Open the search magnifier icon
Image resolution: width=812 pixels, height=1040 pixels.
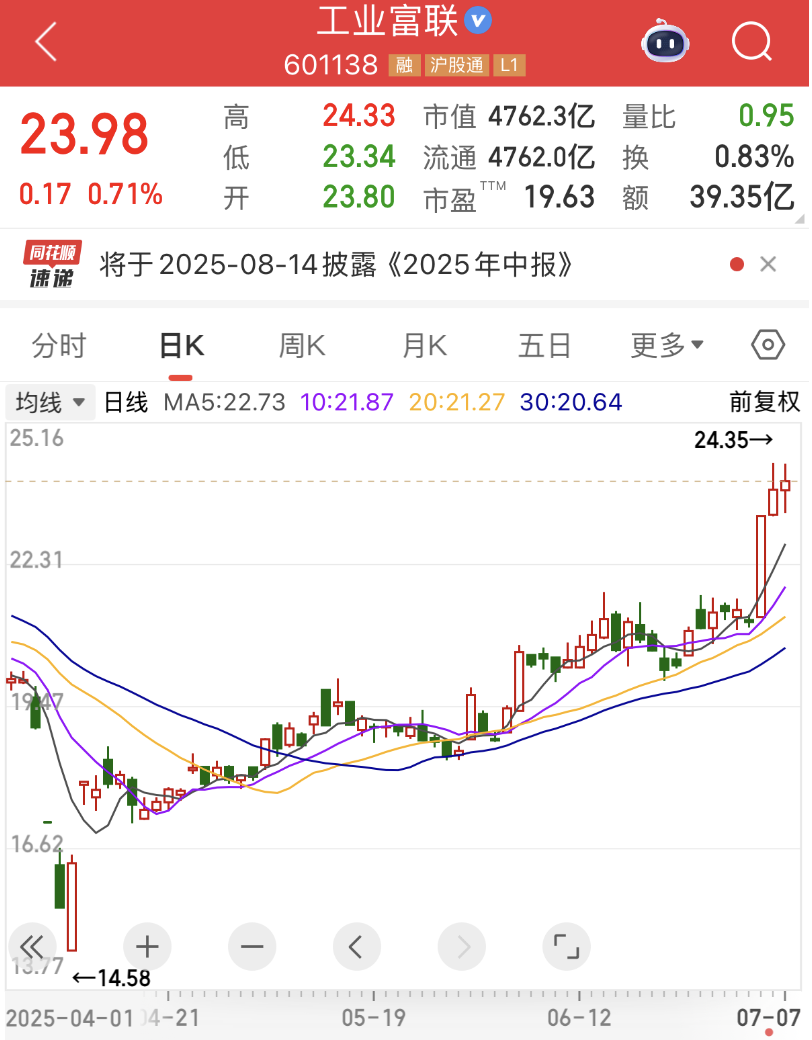pyautogui.click(x=752, y=42)
